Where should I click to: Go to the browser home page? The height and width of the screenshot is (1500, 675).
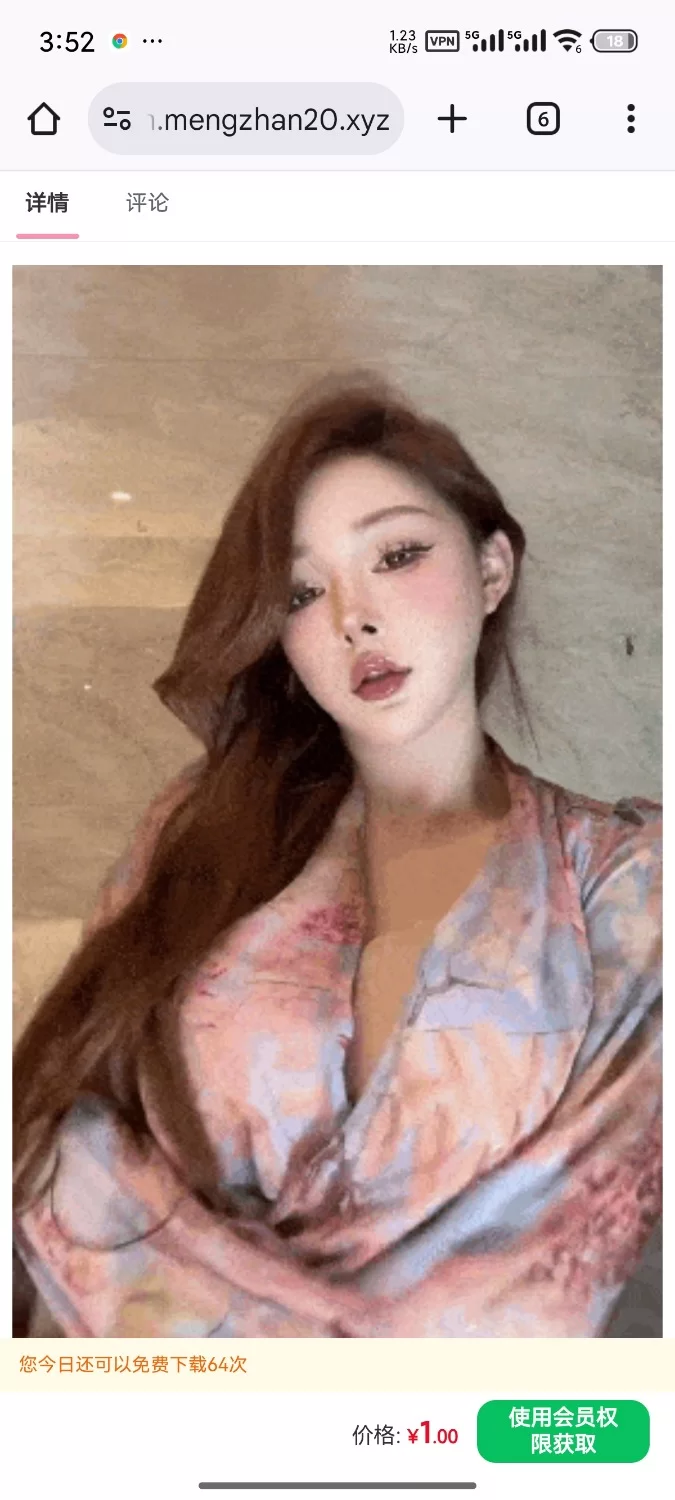[x=44, y=120]
